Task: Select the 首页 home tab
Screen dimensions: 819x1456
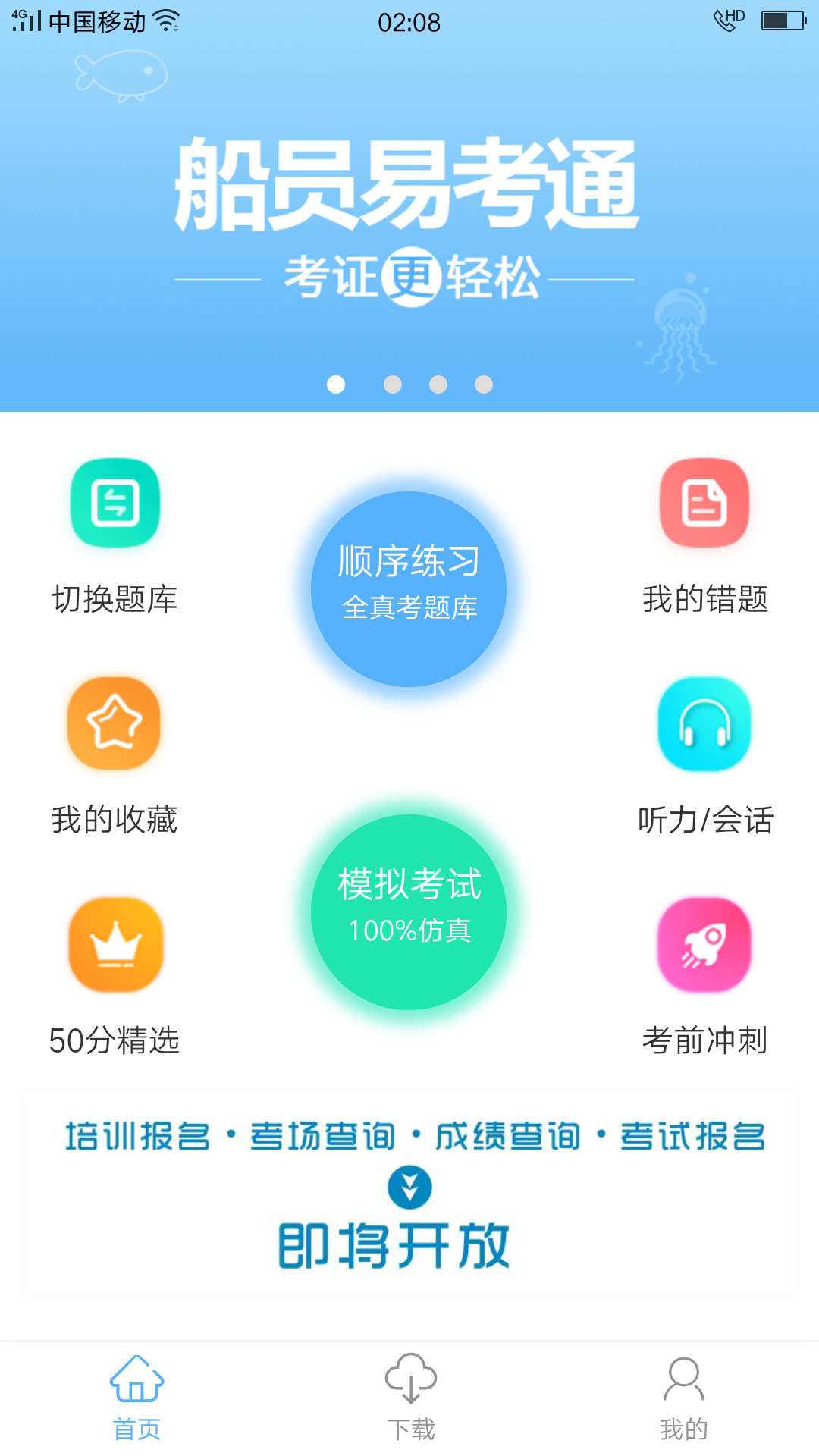Action: (x=138, y=1395)
